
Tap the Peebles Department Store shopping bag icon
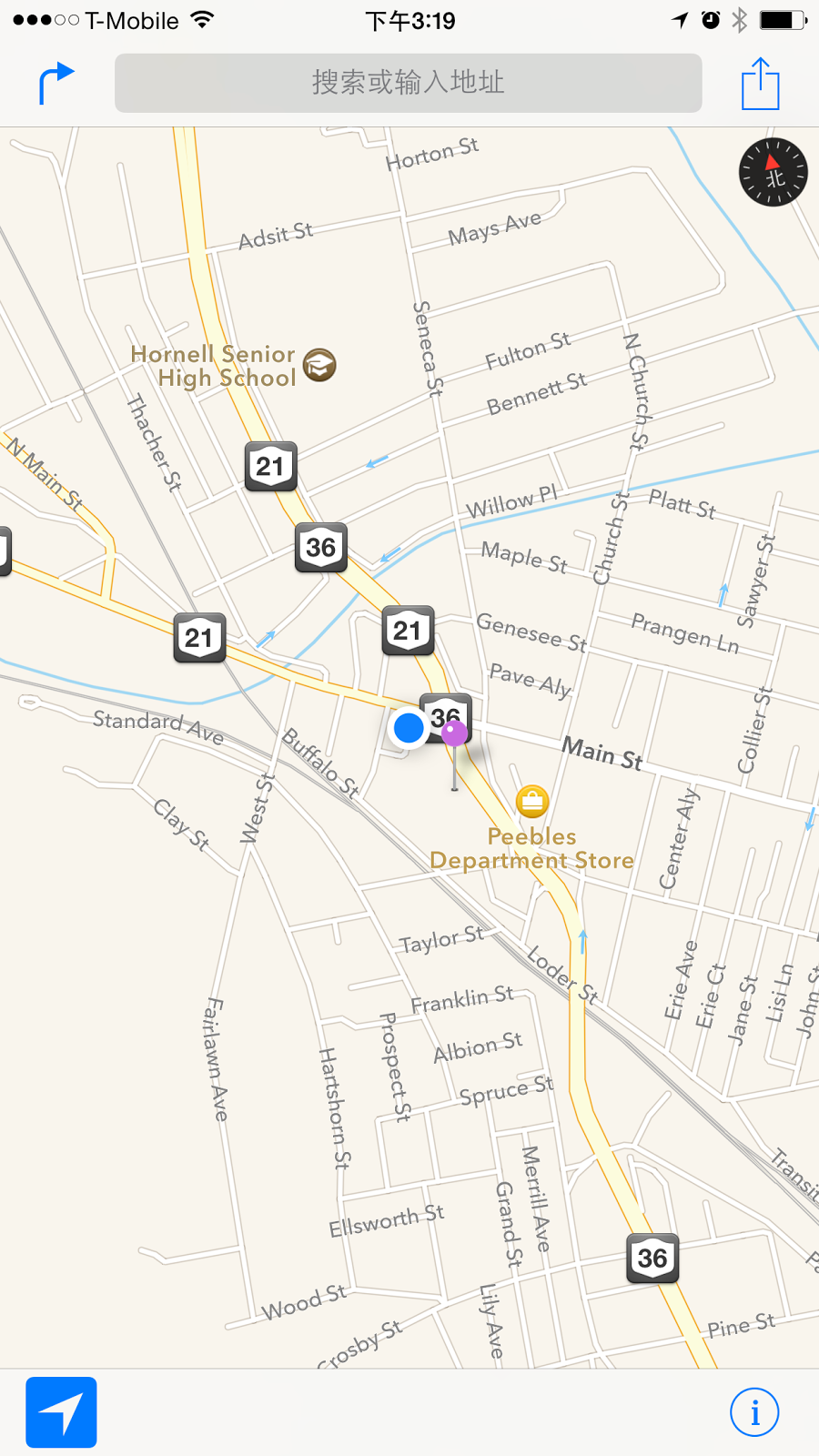point(531,802)
